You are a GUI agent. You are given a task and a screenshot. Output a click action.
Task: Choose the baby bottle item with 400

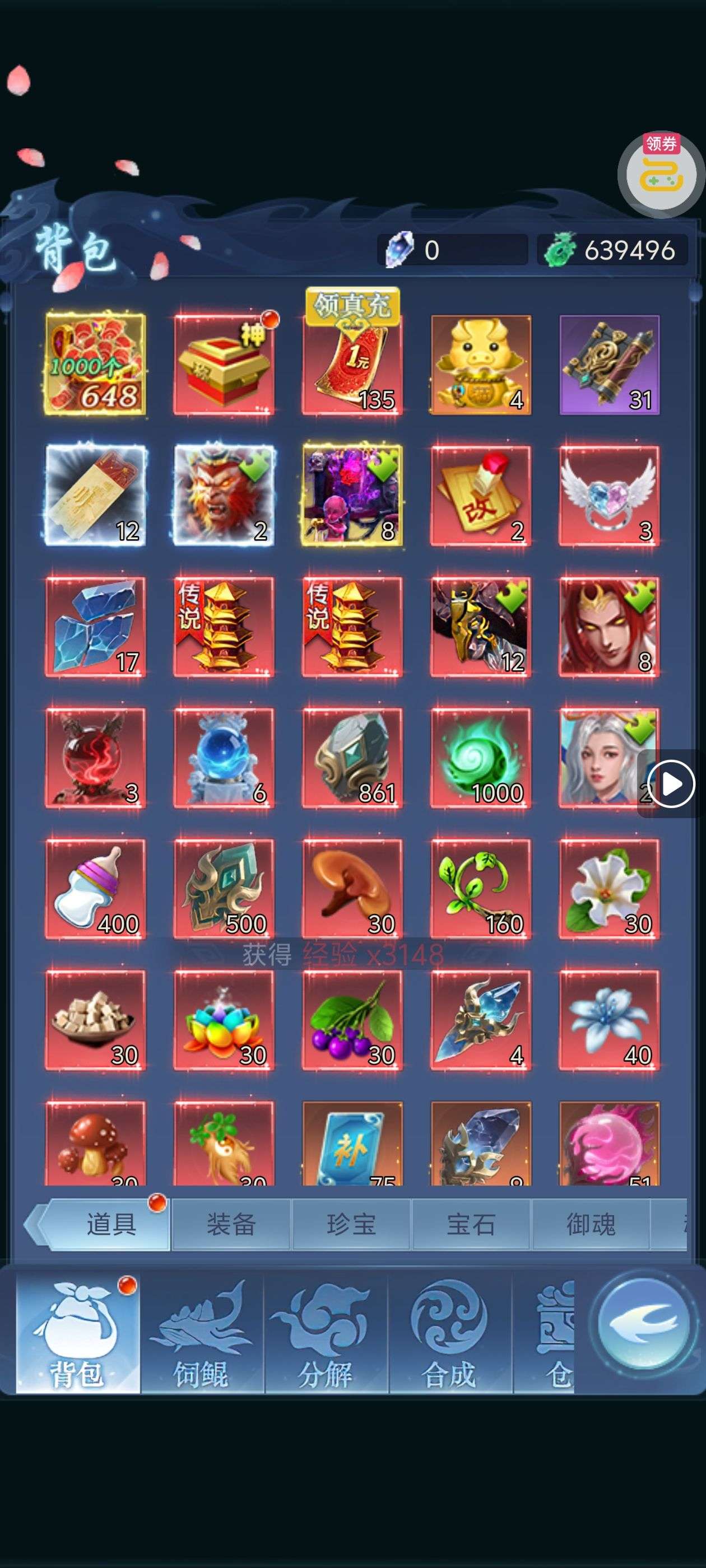96,889
